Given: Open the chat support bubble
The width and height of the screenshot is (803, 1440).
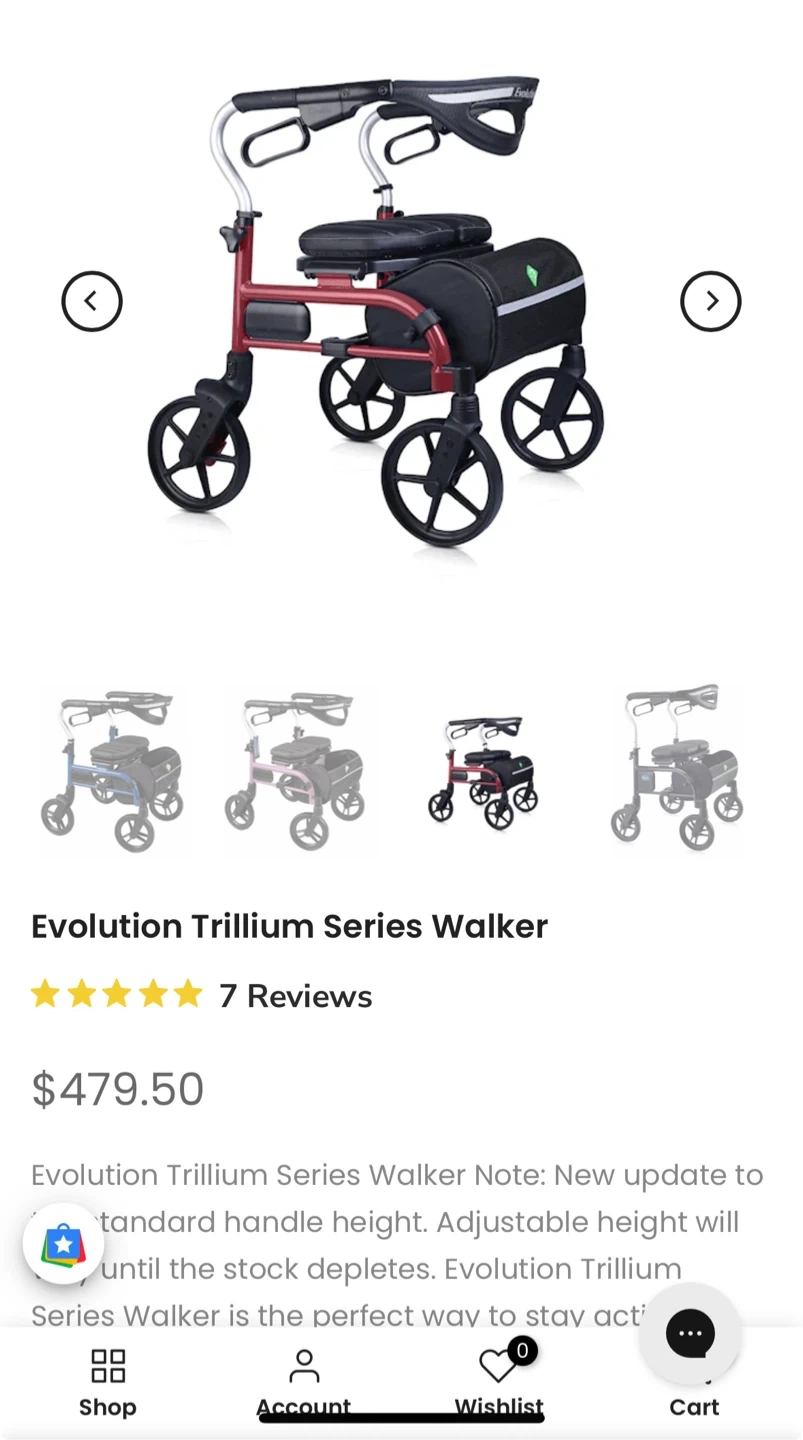Looking at the screenshot, I should 690,1334.
